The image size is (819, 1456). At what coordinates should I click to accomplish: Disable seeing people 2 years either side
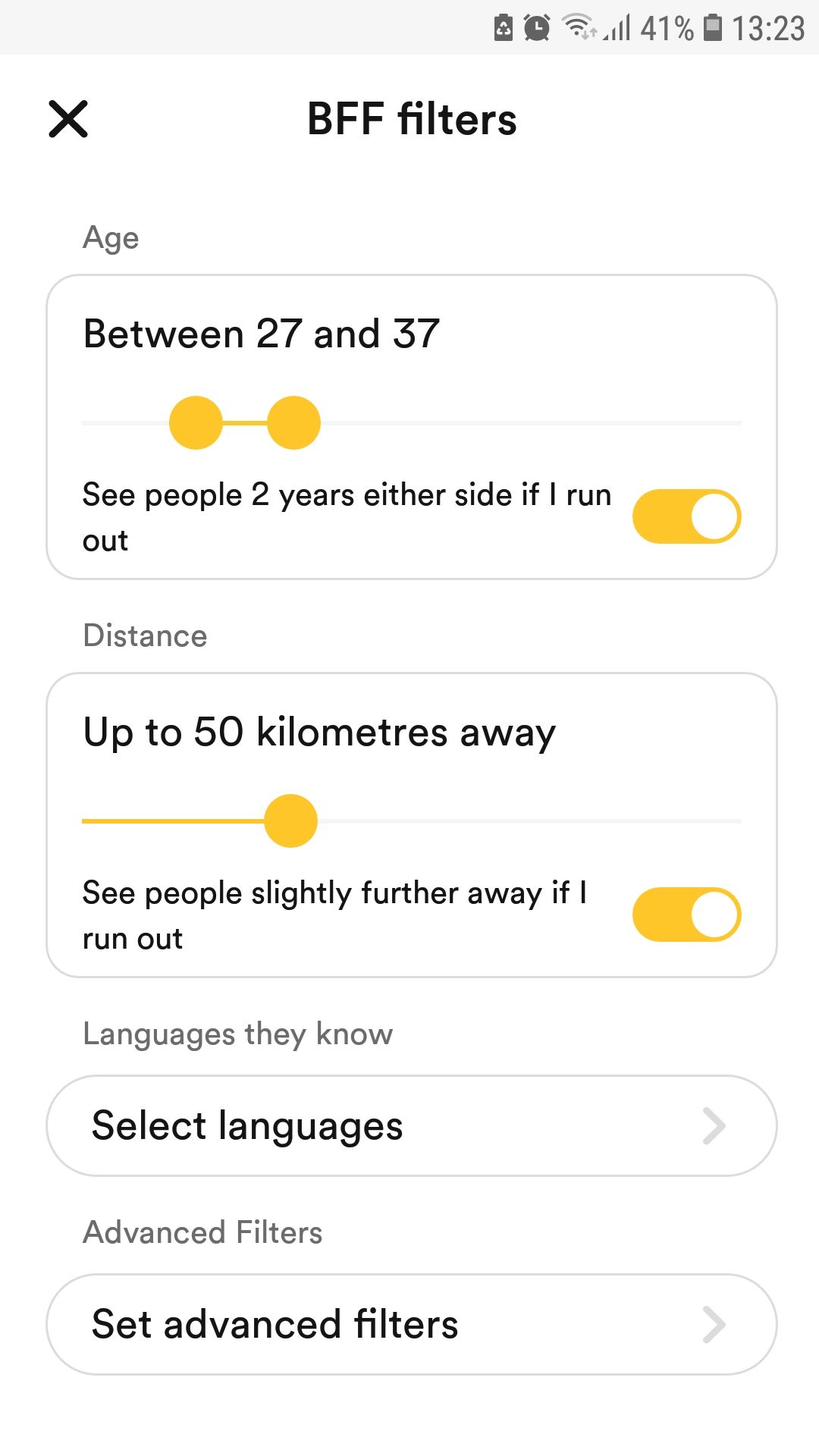[x=686, y=516]
